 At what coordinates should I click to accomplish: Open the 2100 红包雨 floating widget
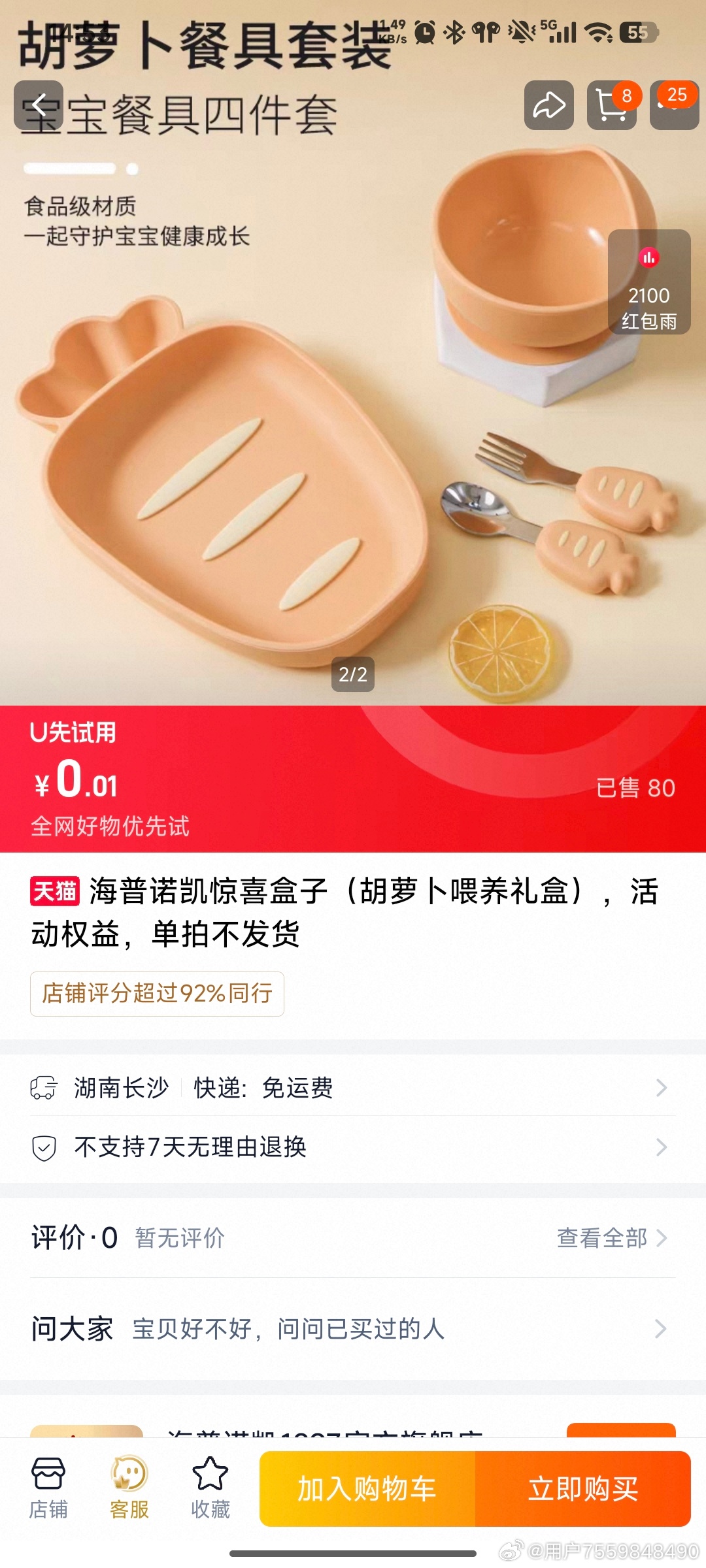coord(649,282)
